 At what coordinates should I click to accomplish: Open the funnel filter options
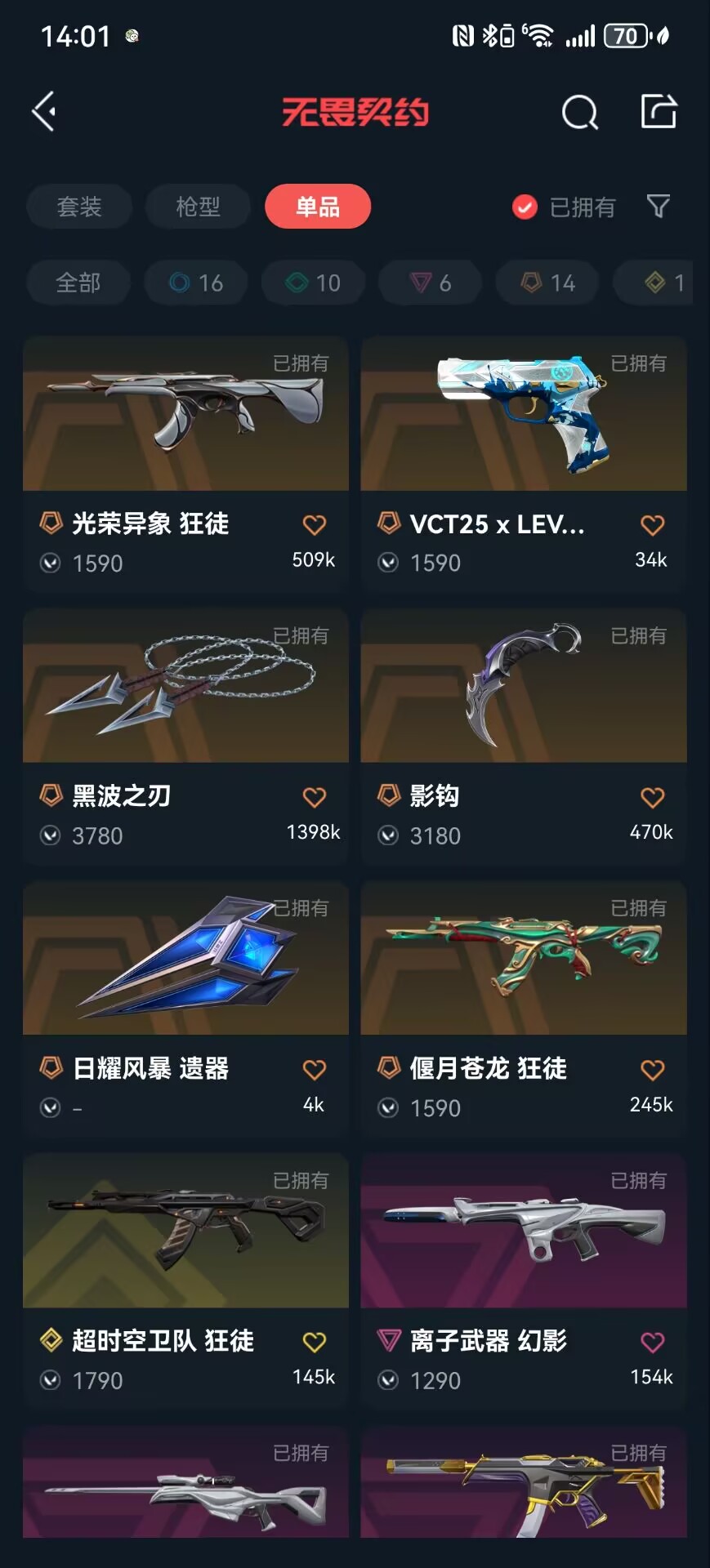(658, 206)
